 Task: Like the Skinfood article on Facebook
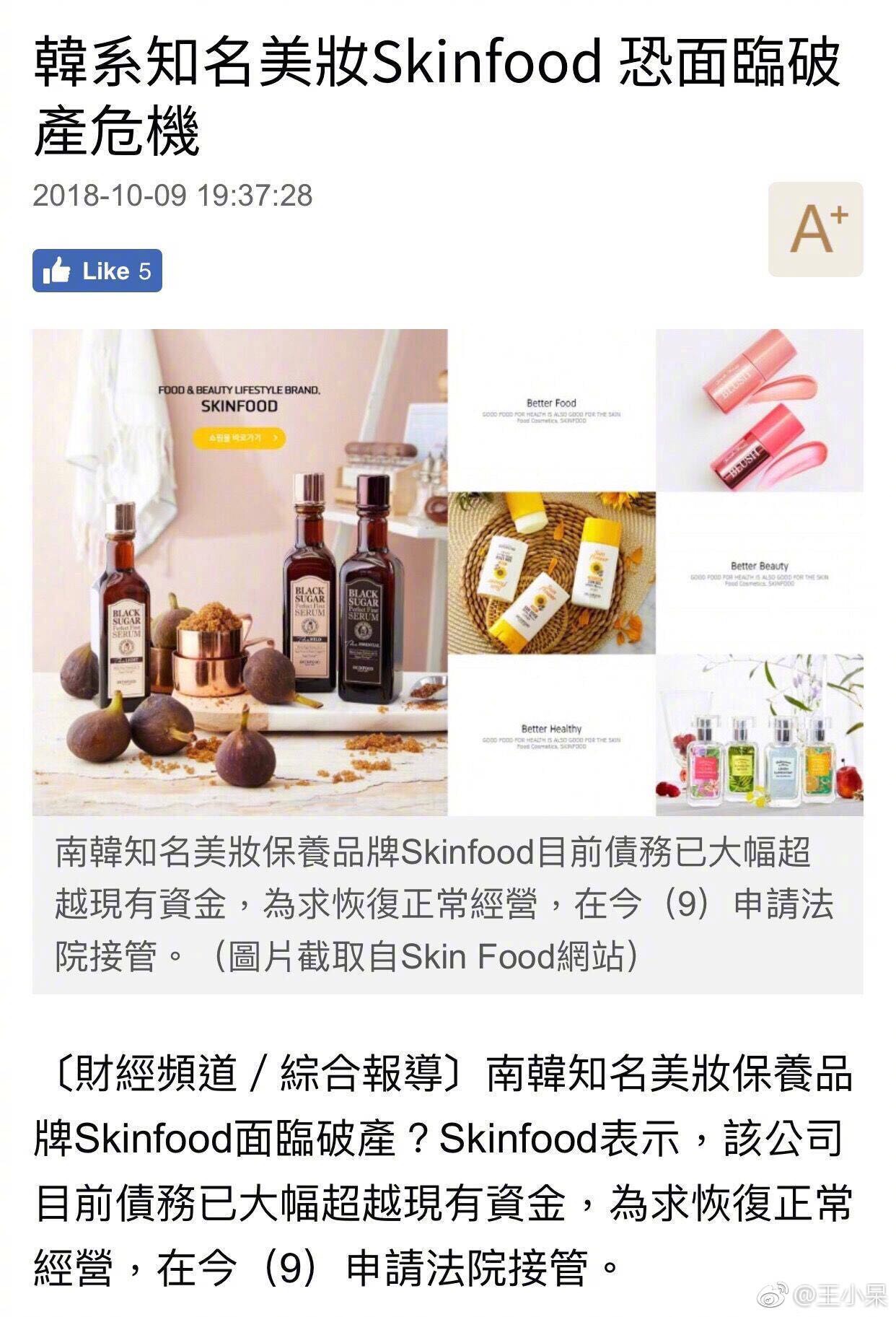tap(97, 271)
